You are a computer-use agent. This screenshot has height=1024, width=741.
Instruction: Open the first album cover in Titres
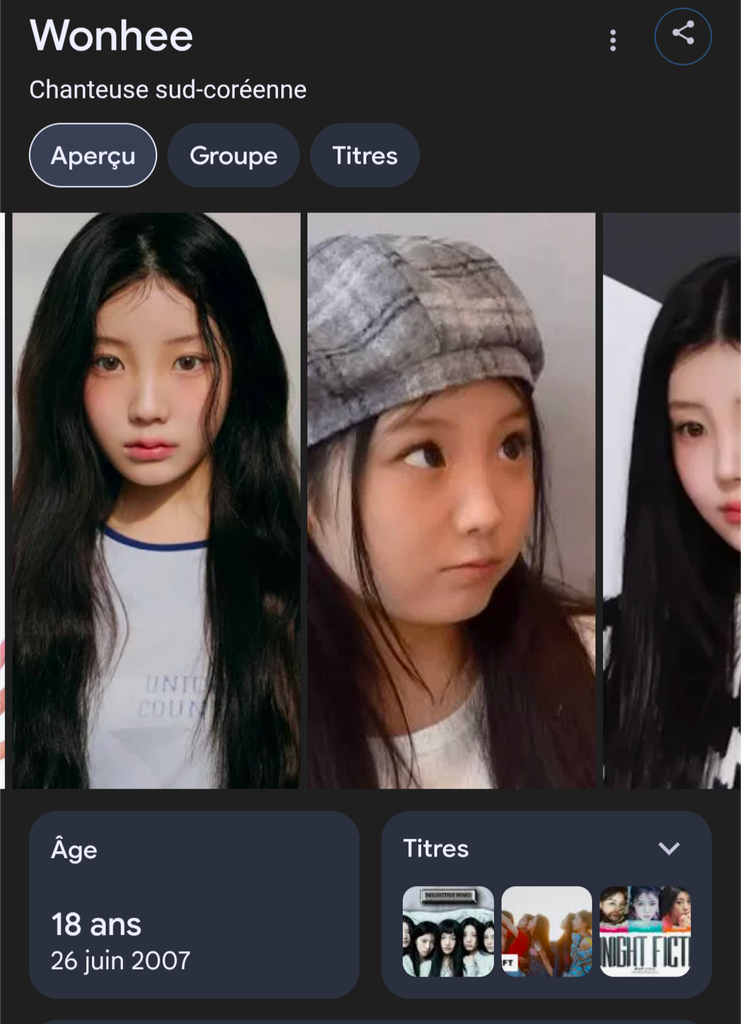point(448,931)
